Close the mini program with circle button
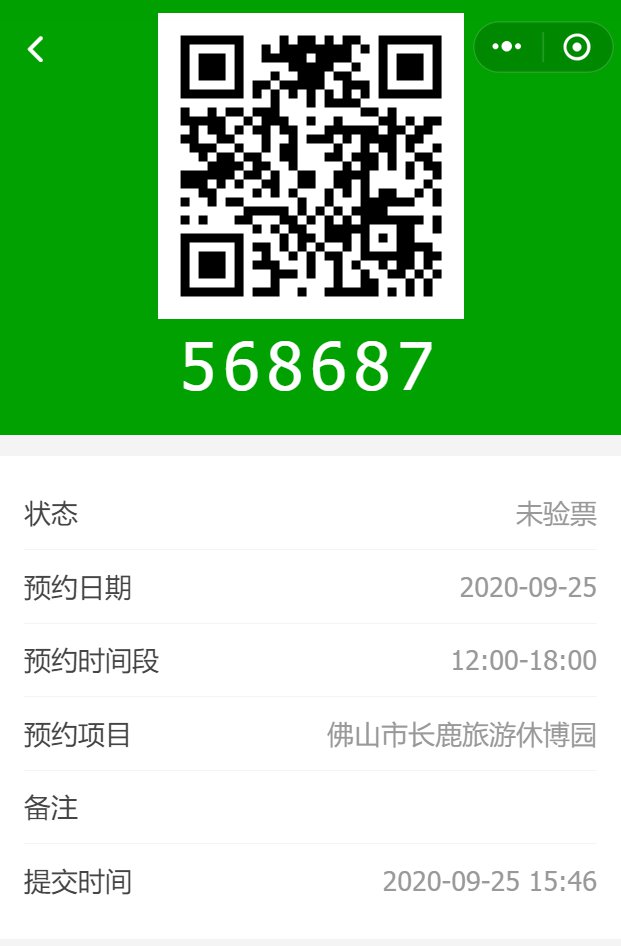621x946 pixels. pos(577,47)
